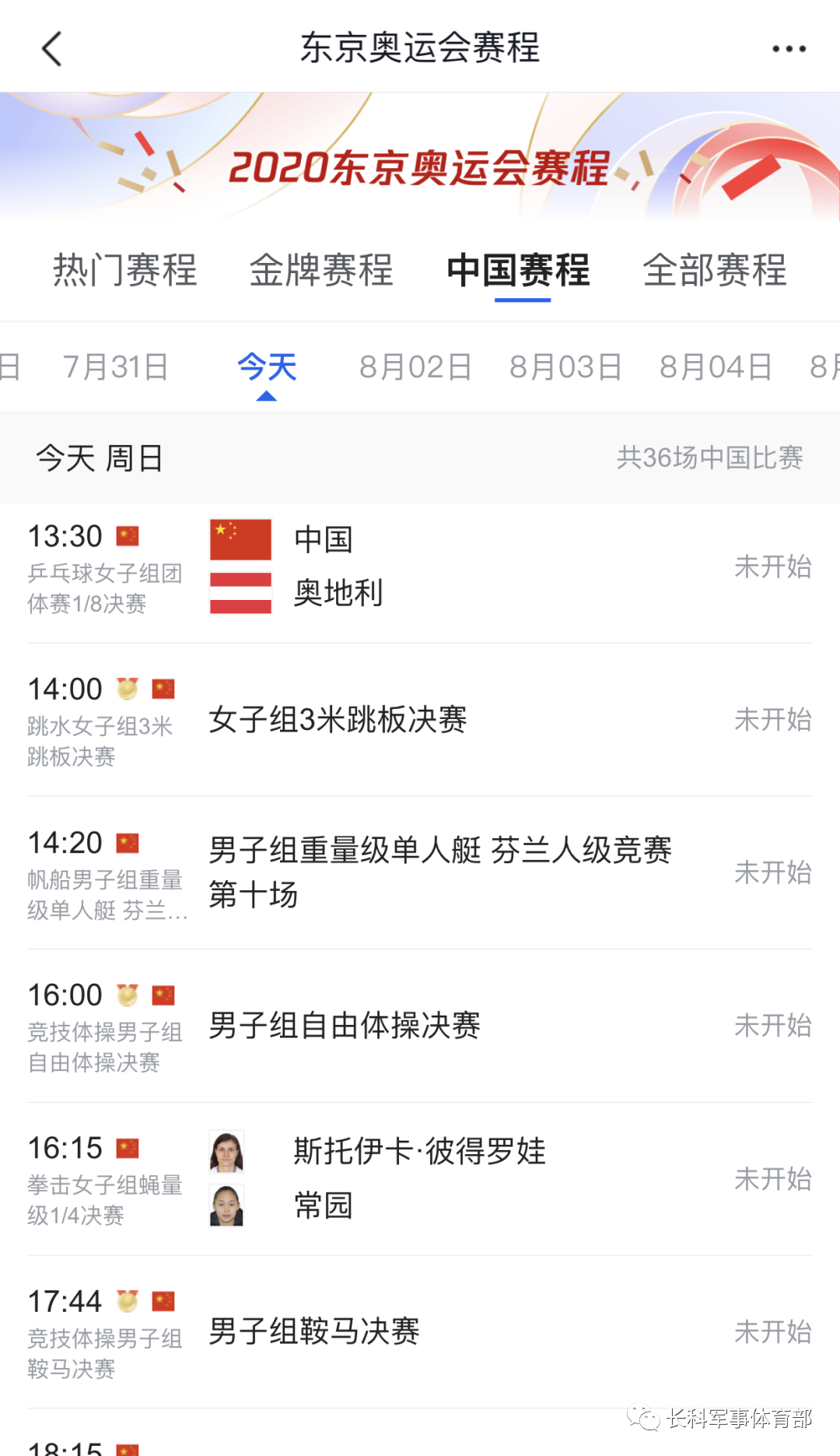Open the 14:20 男子组重量级单人艇 sailing event

[x=420, y=872]
